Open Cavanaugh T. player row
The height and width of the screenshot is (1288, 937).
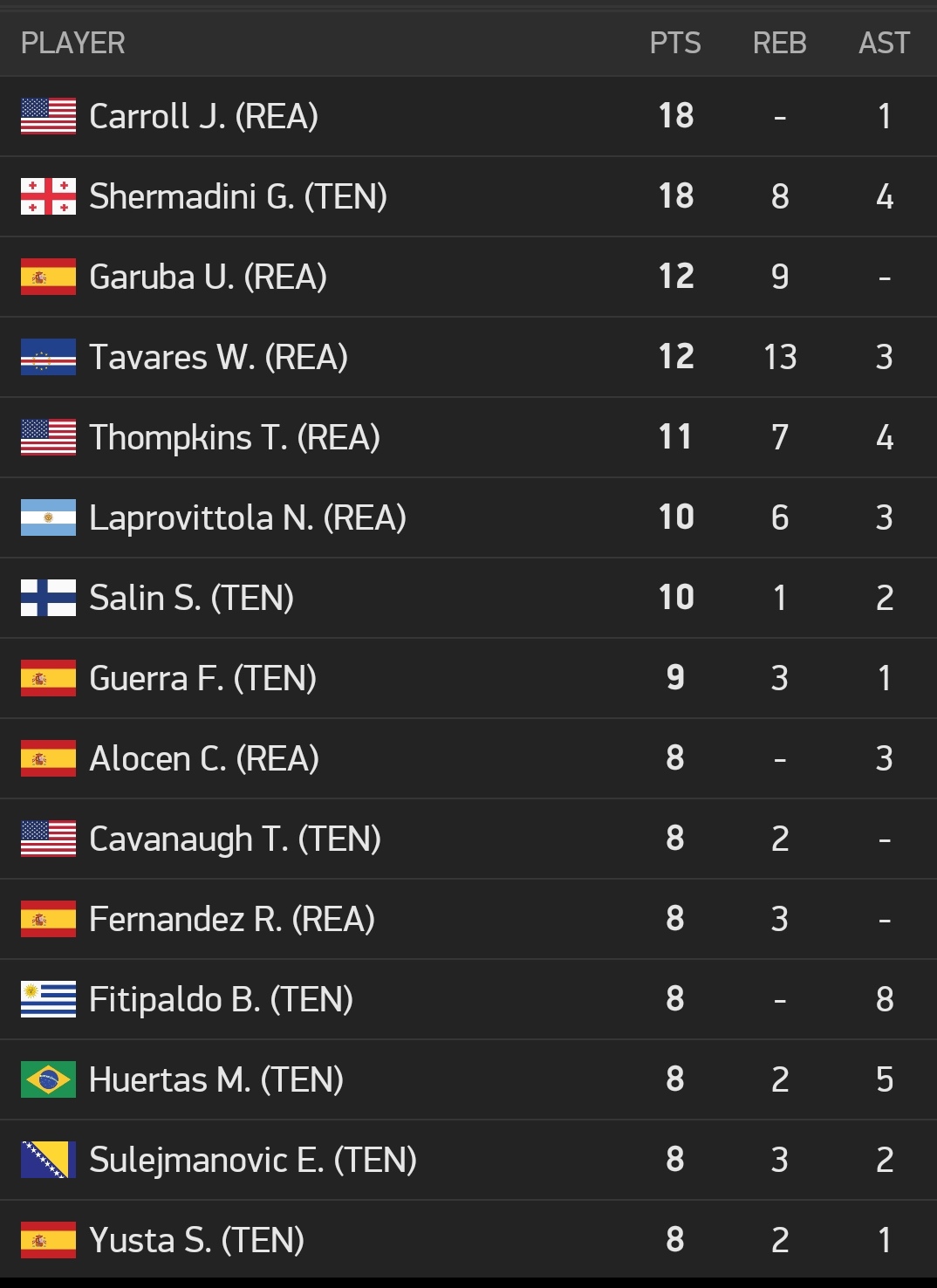[x=235, y=839]
